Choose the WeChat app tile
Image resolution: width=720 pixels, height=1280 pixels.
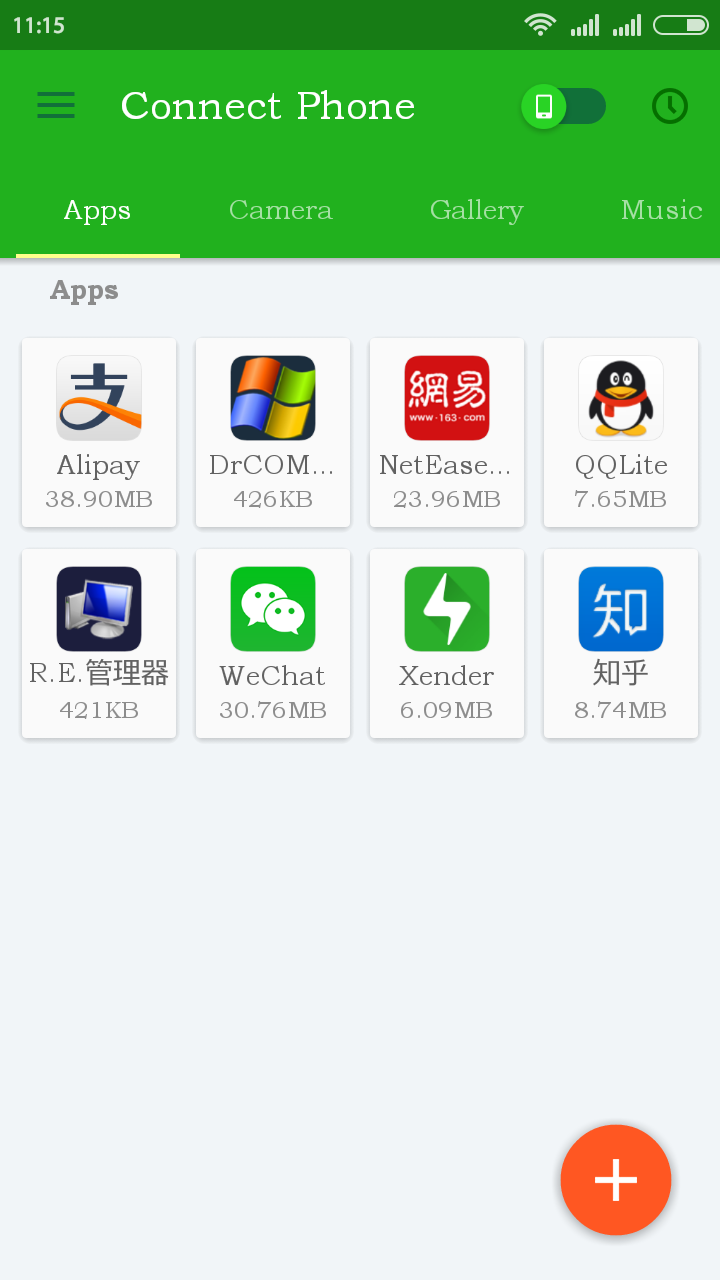point(273,643)
